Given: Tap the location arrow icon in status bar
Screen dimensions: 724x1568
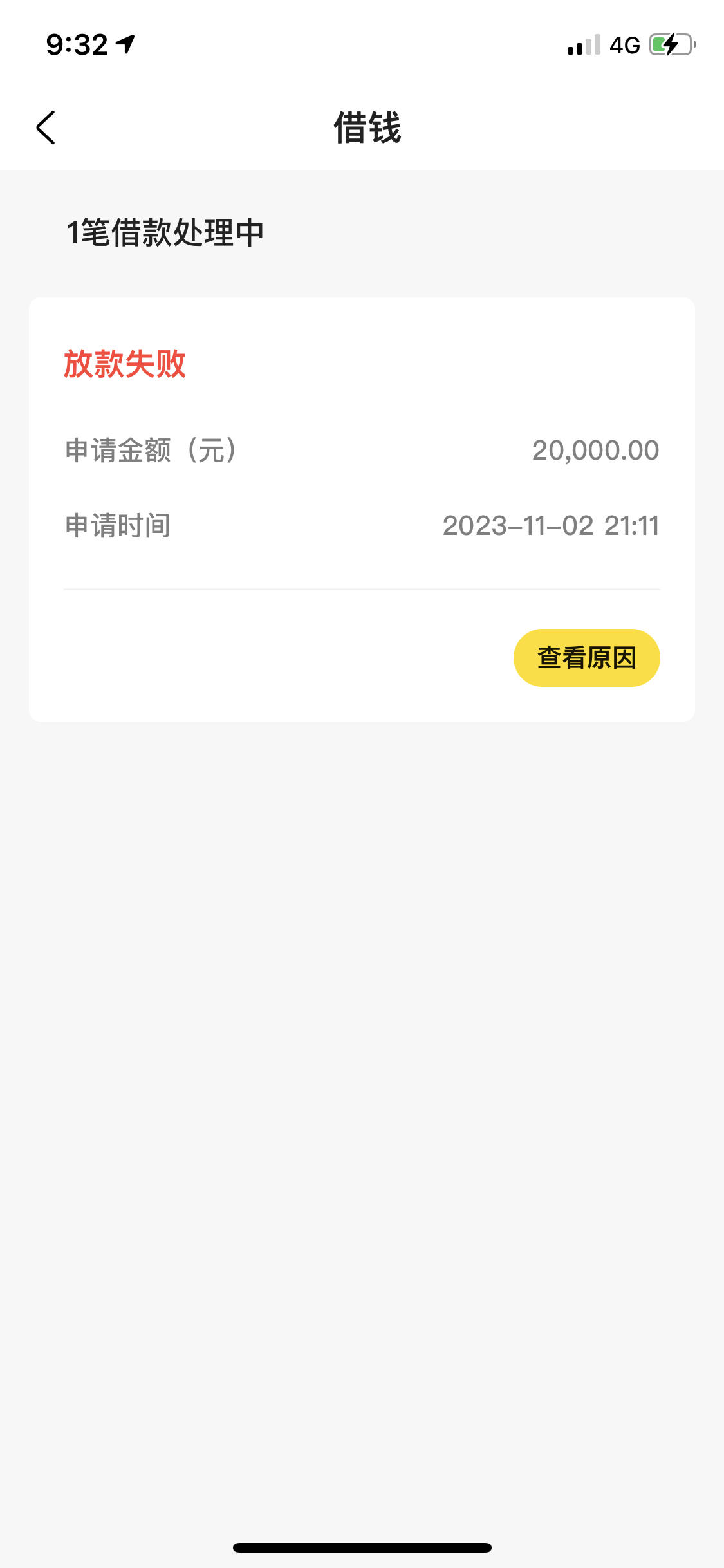Looking at the screenshot, I should tap(126, 42).
